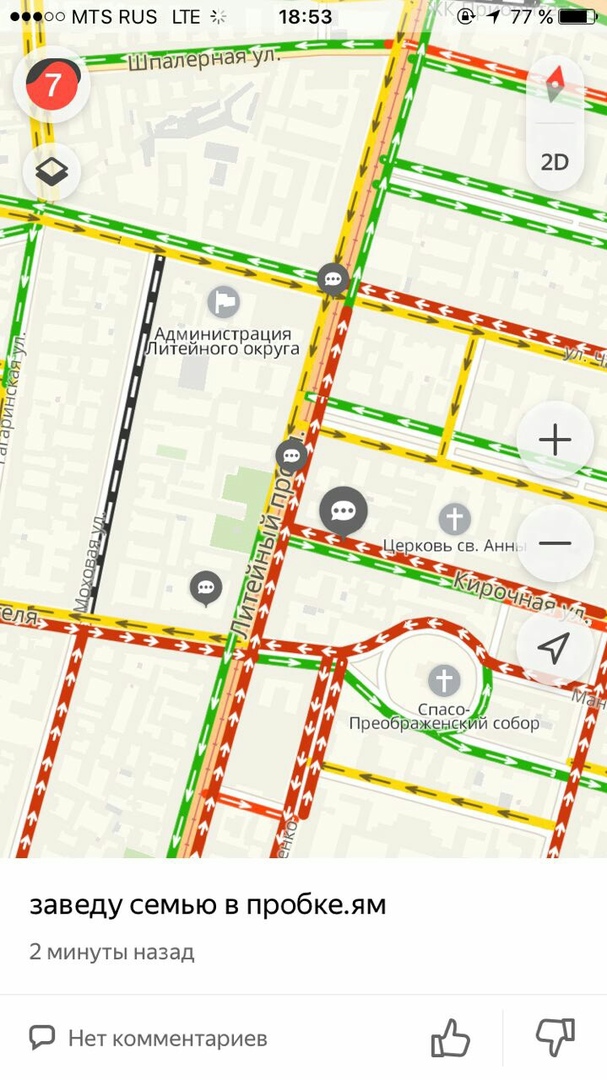
Task: Open the chat bubble near Моховая ул.
Action: (206, 588)
